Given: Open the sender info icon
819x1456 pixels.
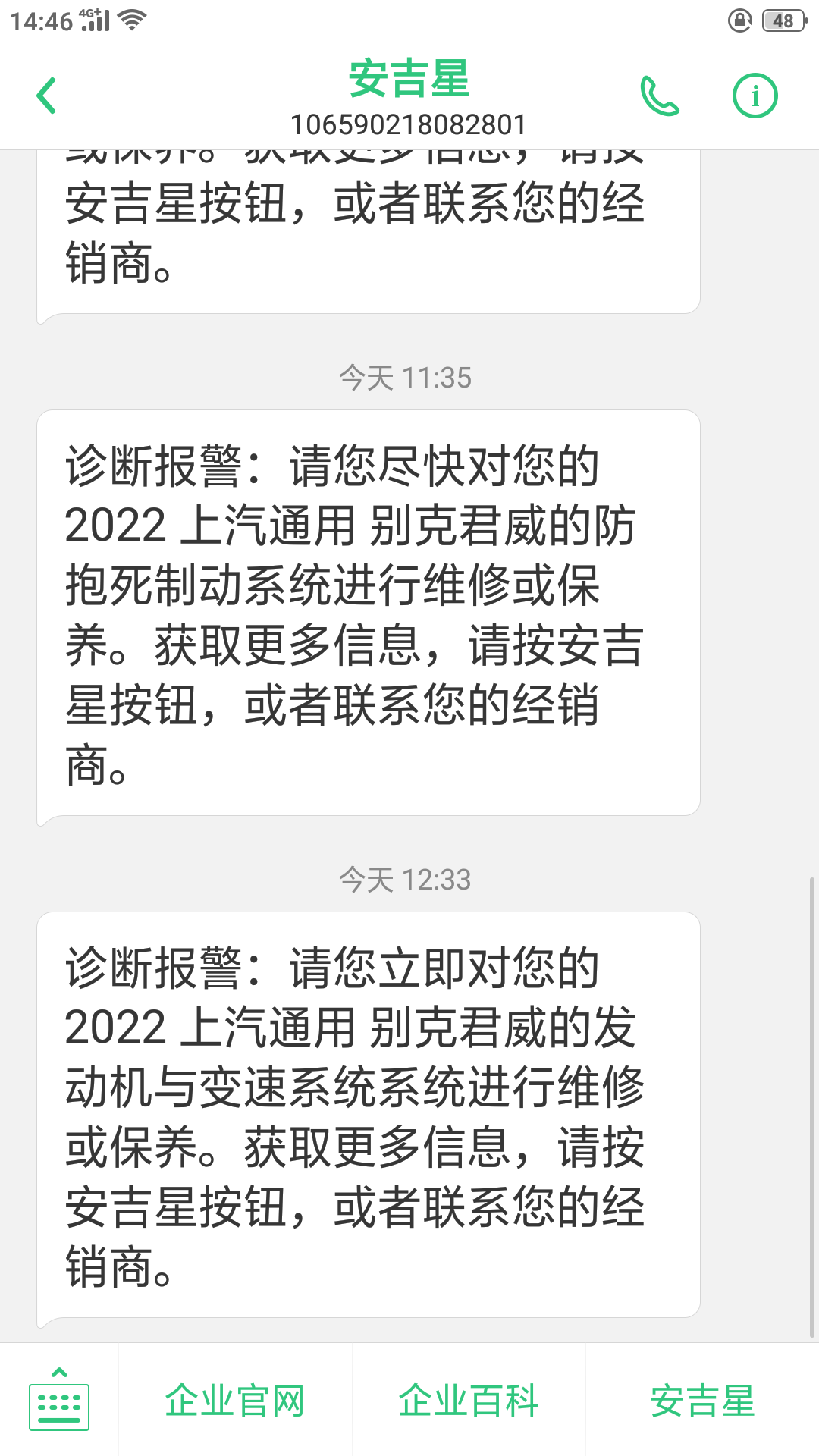Looking at the screenshot, I should click(x=755, y=96).
